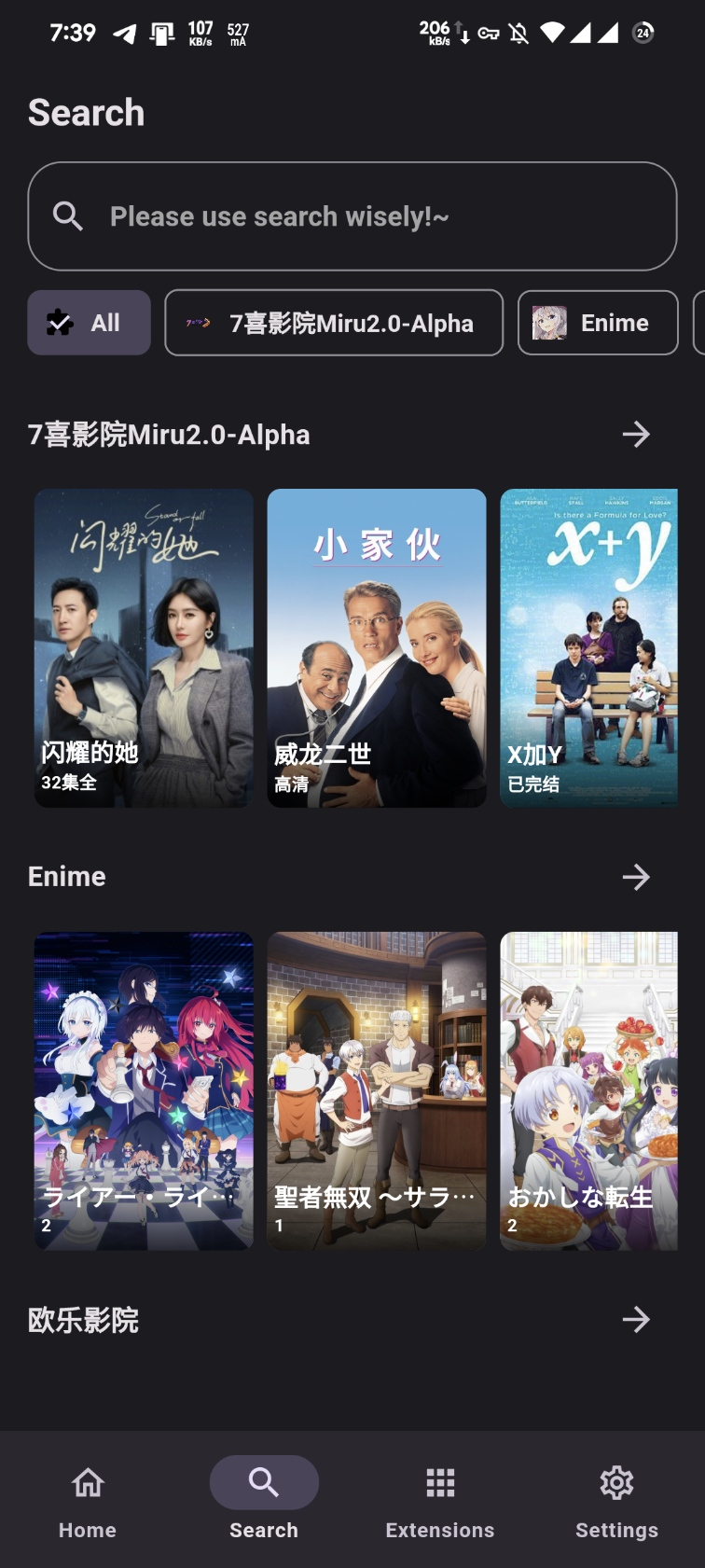Open the 威龙二世 movie card
The image size is (705, 1568).
click(x=377, y=648)
